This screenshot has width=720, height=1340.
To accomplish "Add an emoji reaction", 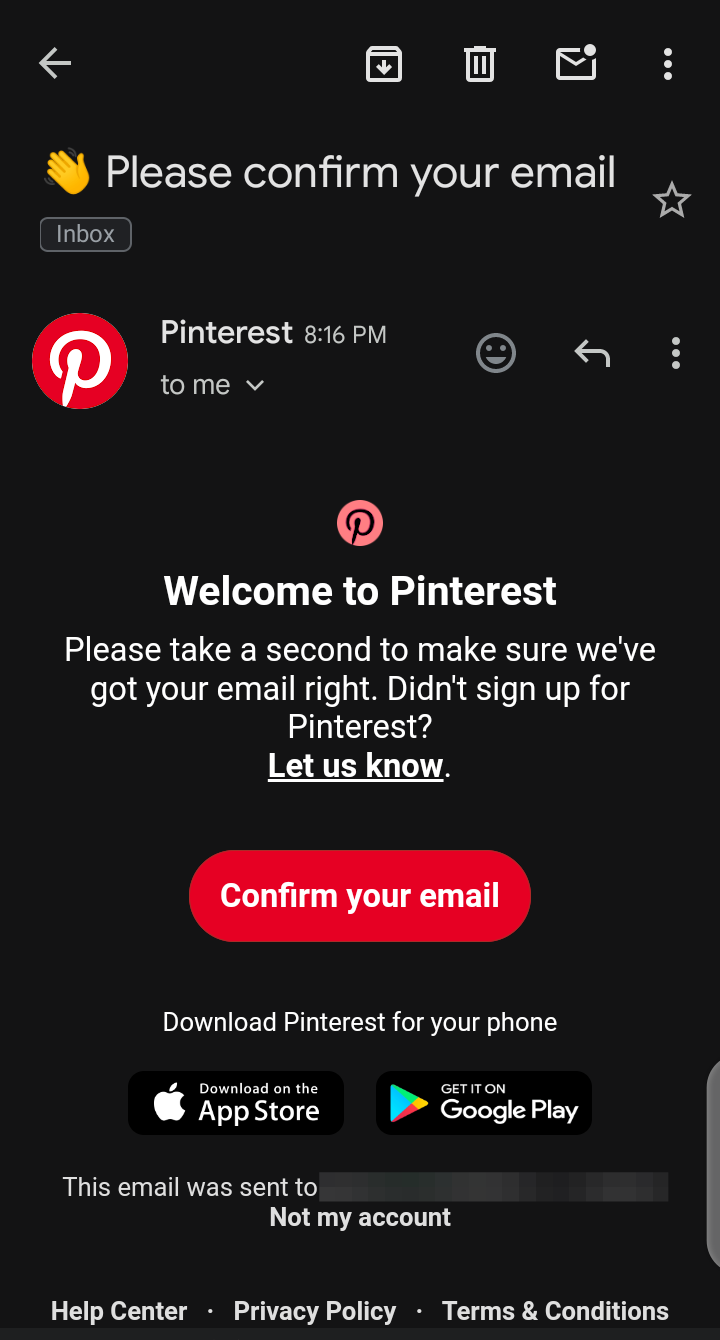I will [495, 353].
